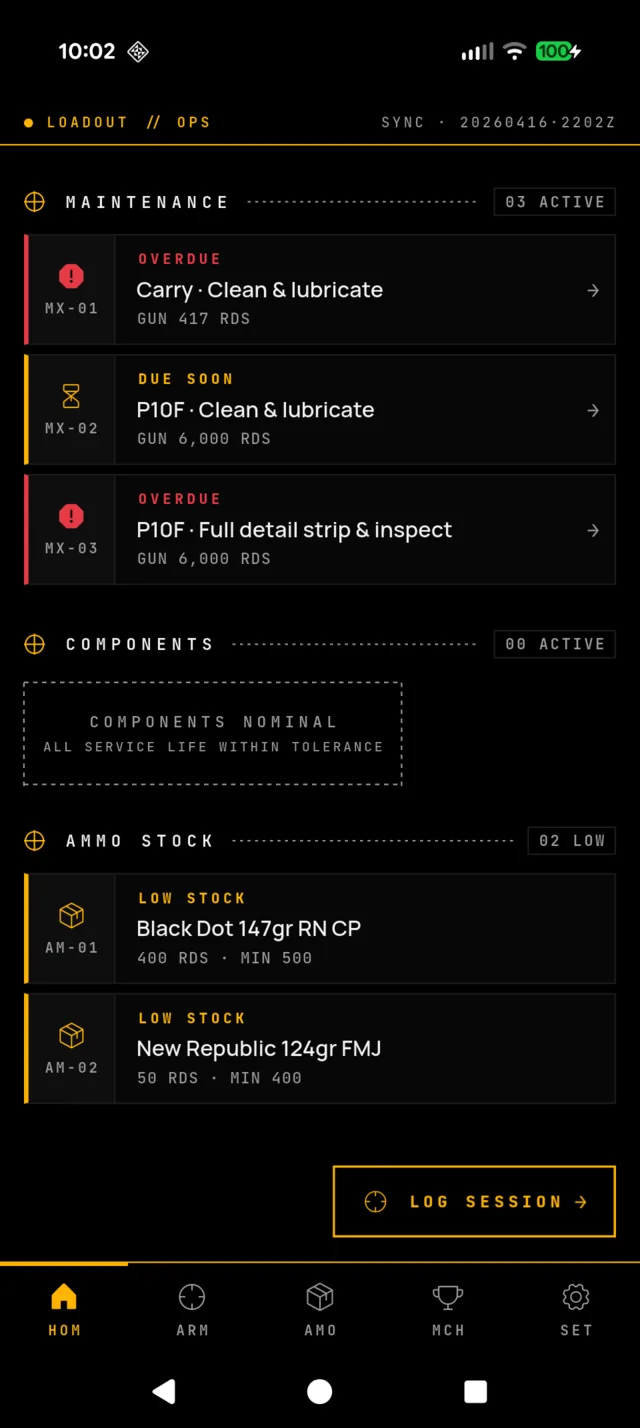Select the MCH tab
Image resolution: width=640 pixels, height=1428 pixels.
coord(448,1310)
